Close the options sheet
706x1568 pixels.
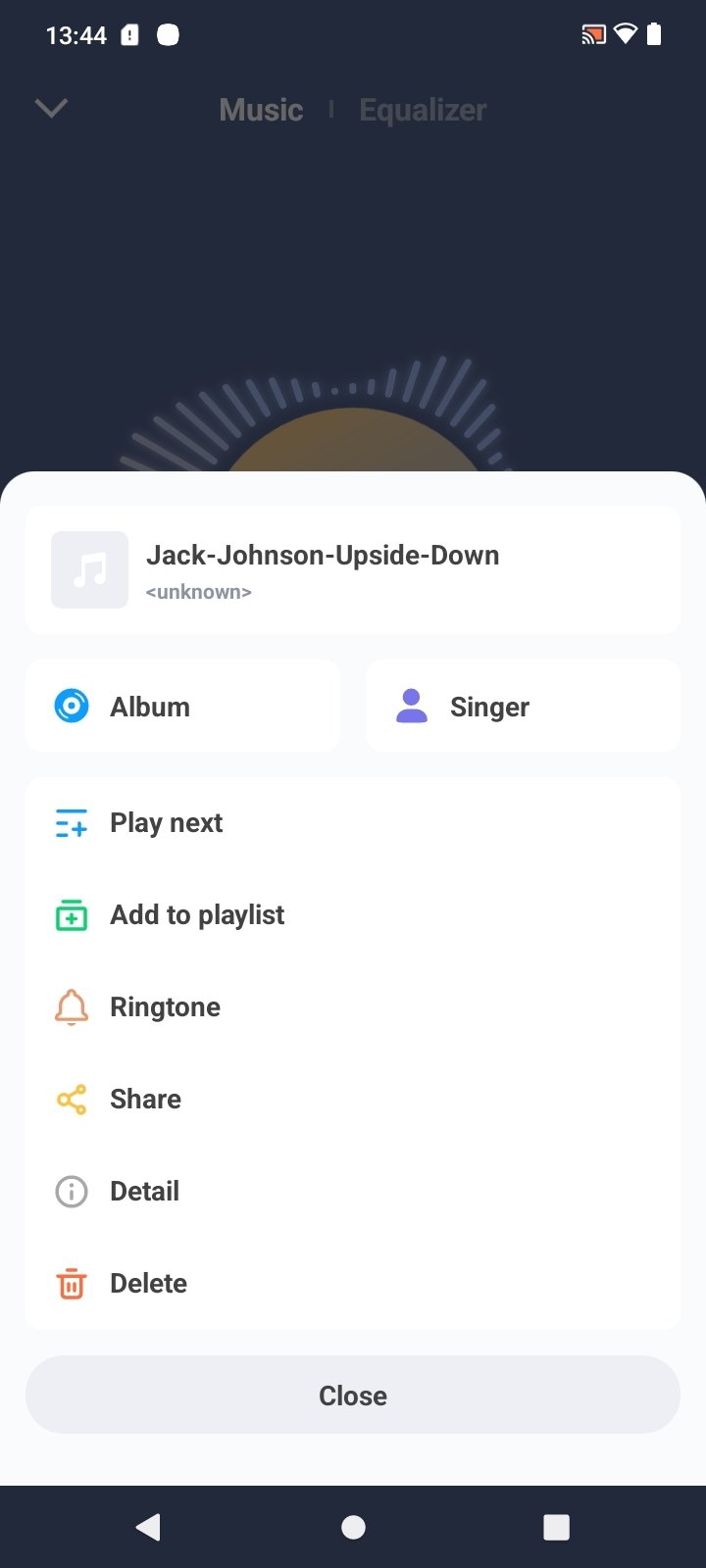(x=353, y=1396)
